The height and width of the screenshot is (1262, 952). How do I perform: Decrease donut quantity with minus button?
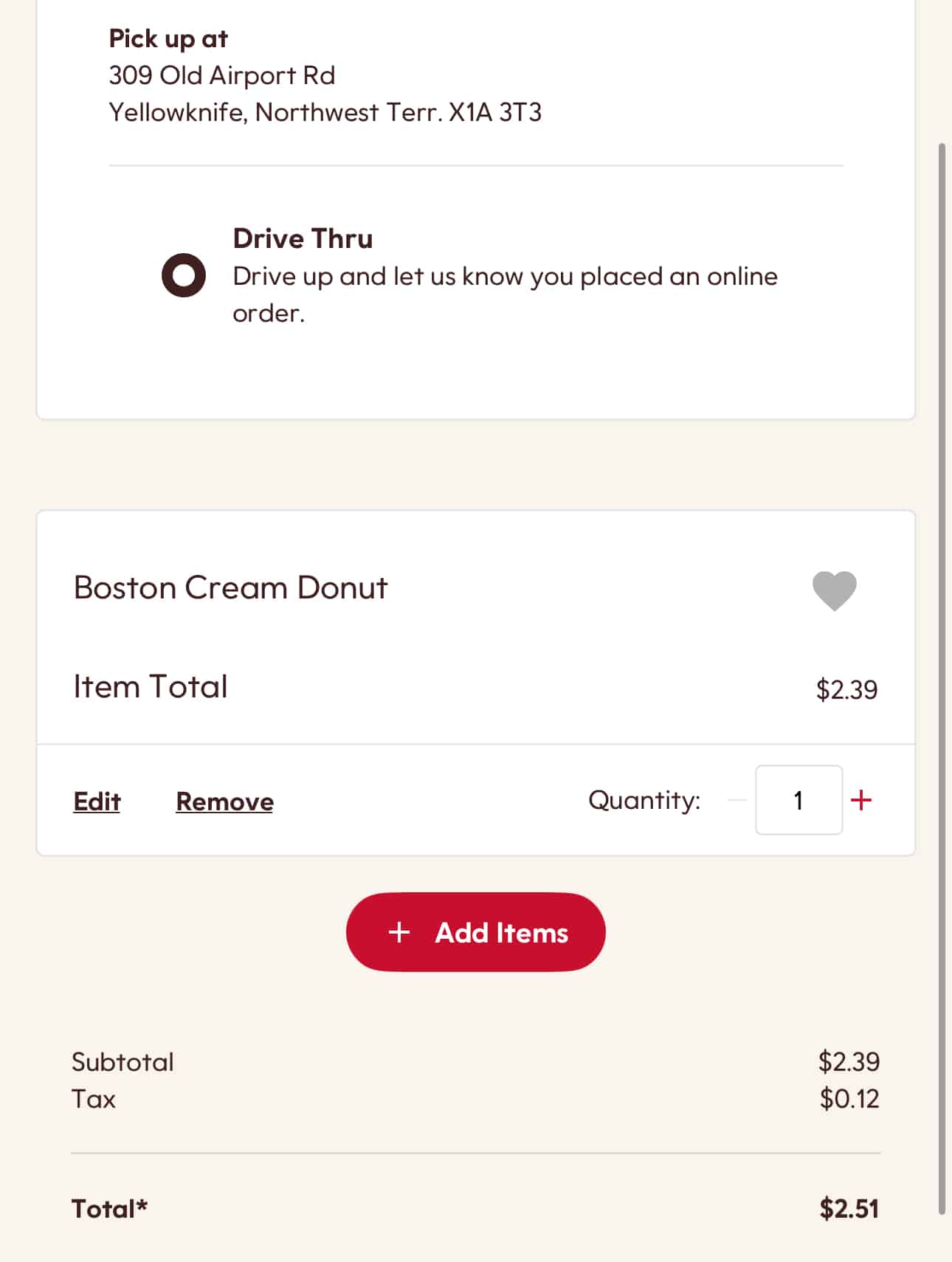coord(737,800)
